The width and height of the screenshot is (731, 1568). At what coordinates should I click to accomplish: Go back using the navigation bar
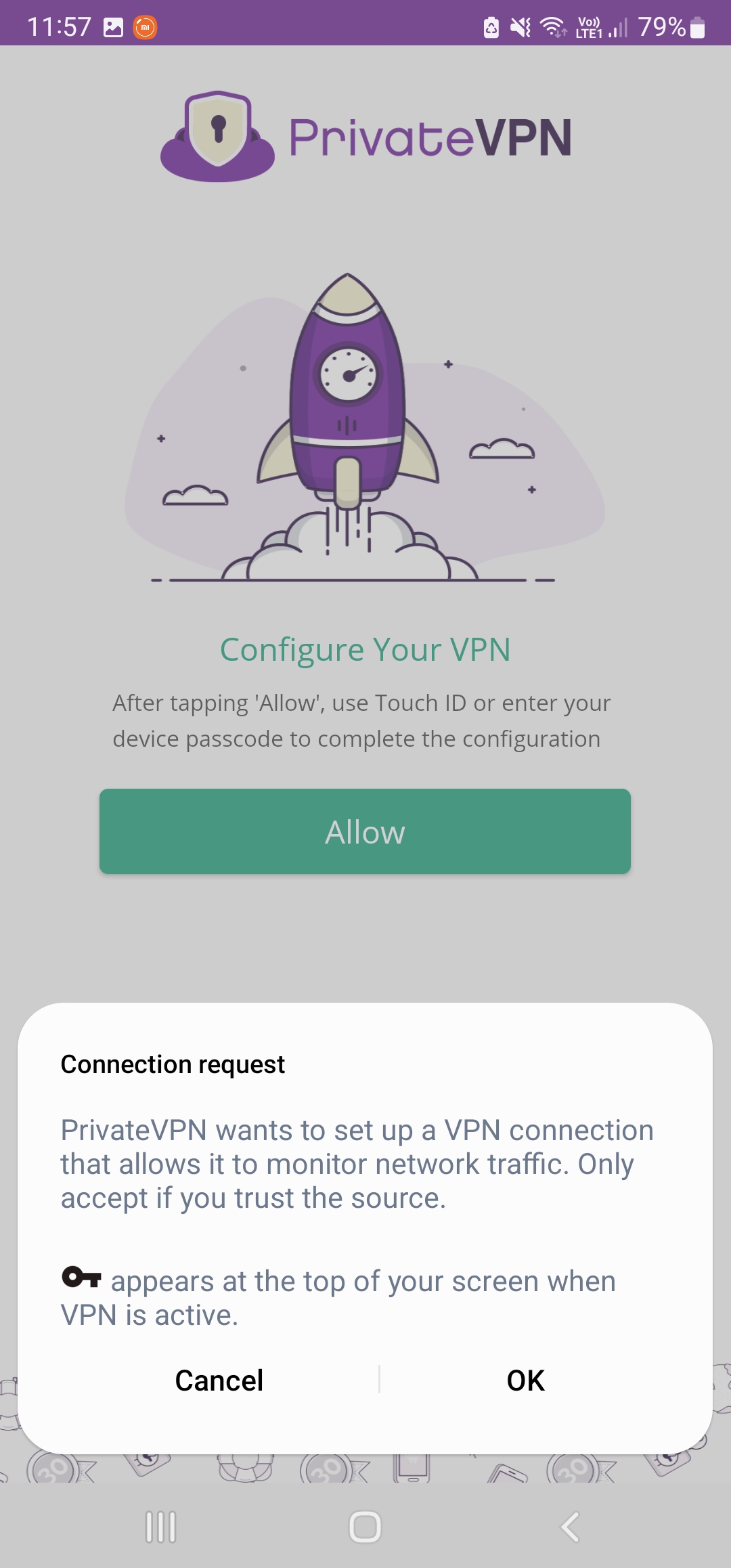(570, 1527)
